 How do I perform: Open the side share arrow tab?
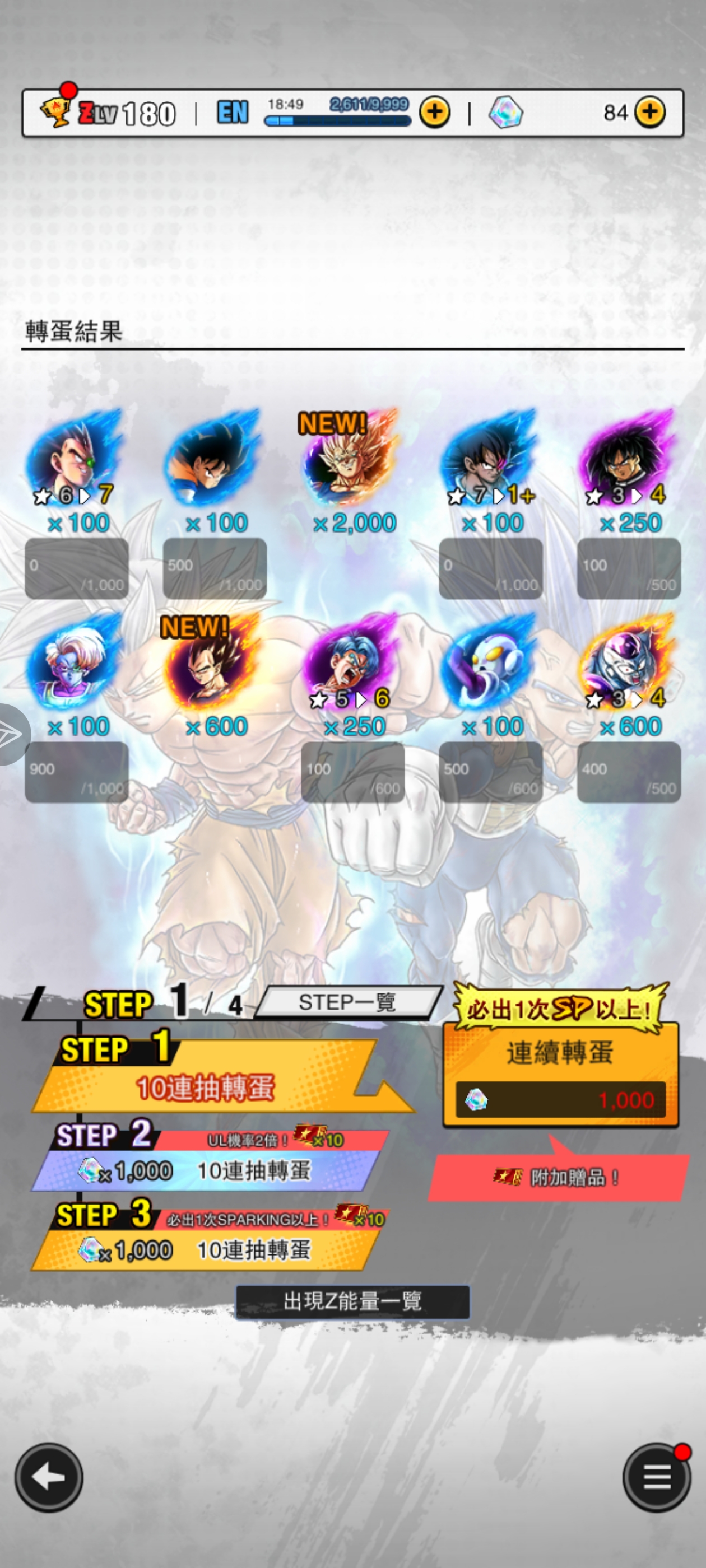tap(11, 735)
